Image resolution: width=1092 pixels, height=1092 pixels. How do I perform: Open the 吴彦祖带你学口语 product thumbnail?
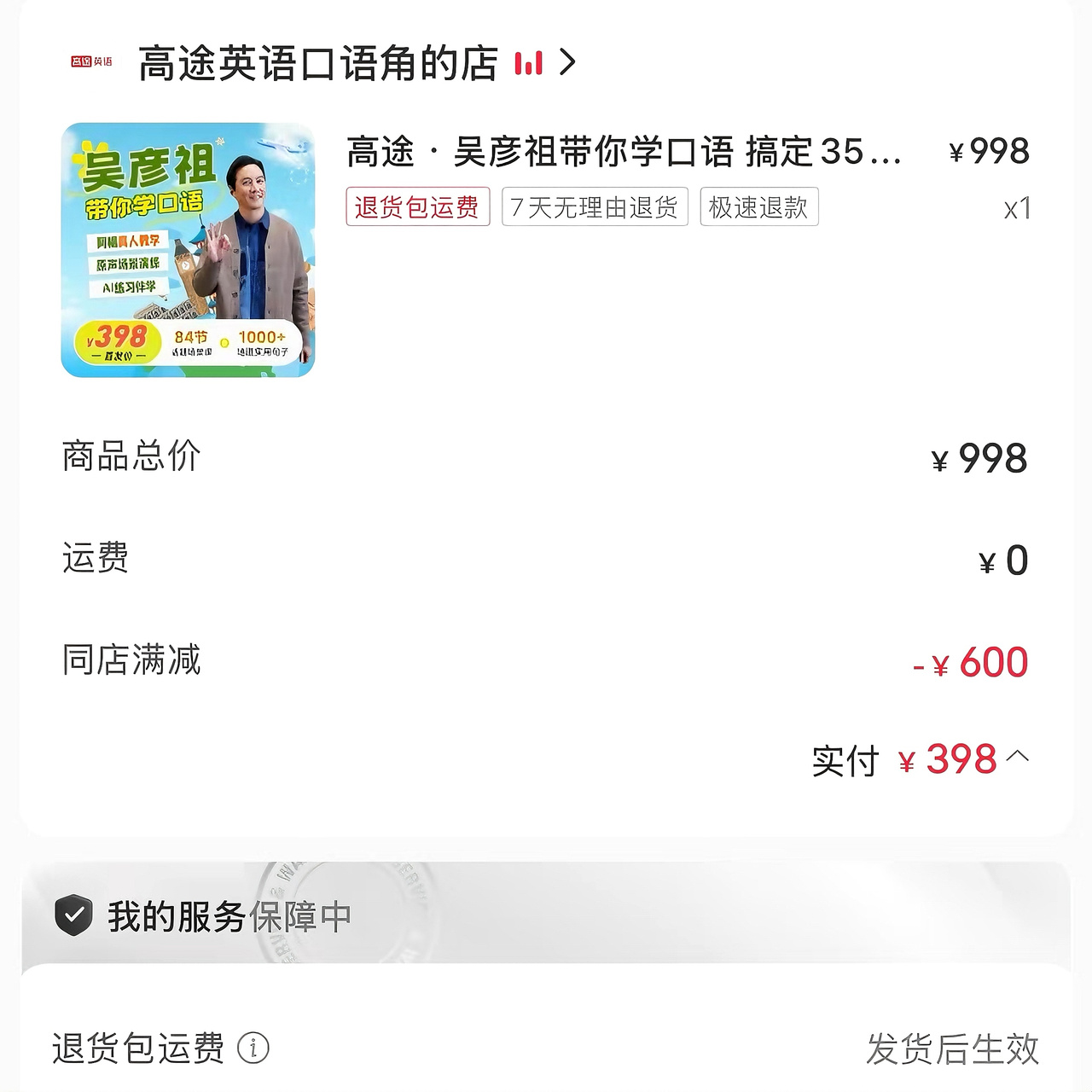click(188, 250)
